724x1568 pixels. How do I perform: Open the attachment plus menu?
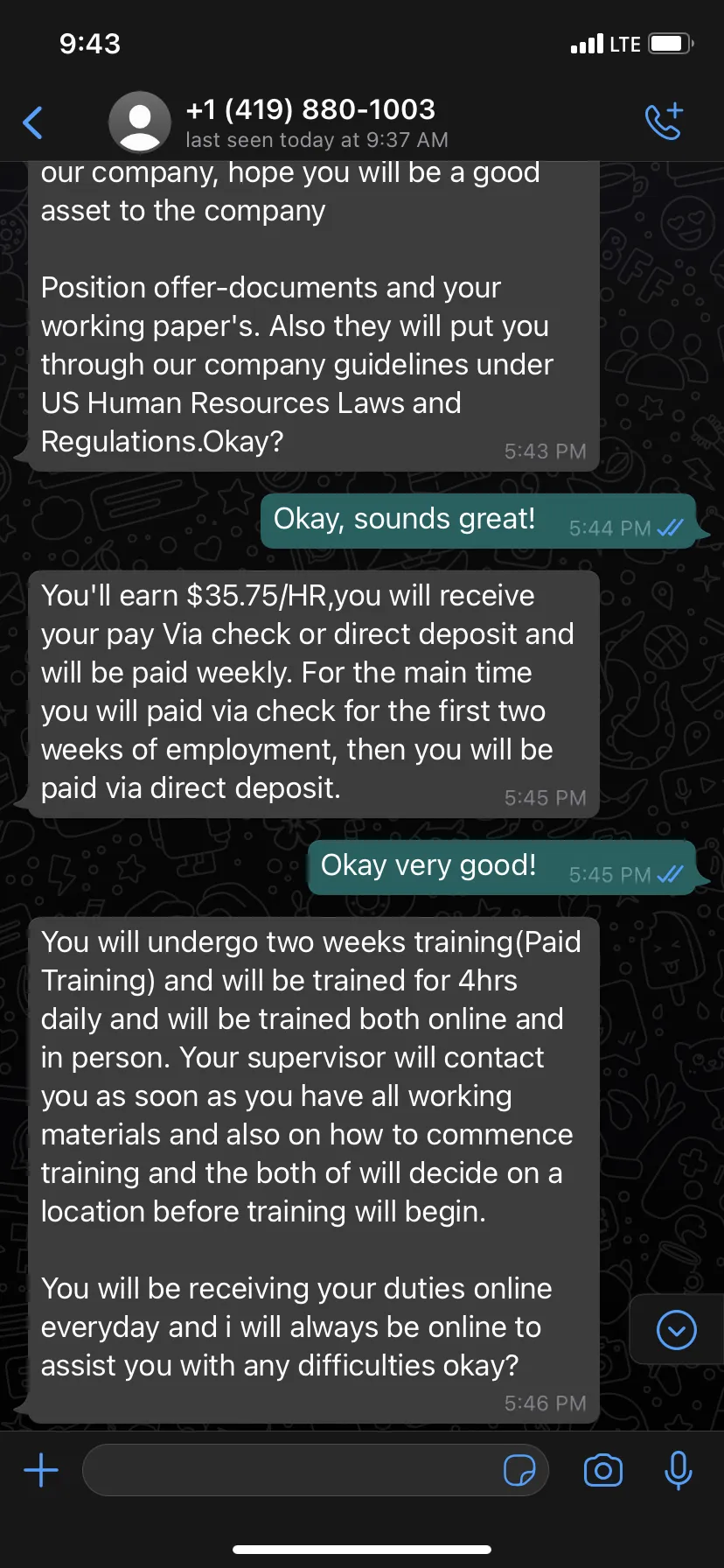pos(41,1470)
